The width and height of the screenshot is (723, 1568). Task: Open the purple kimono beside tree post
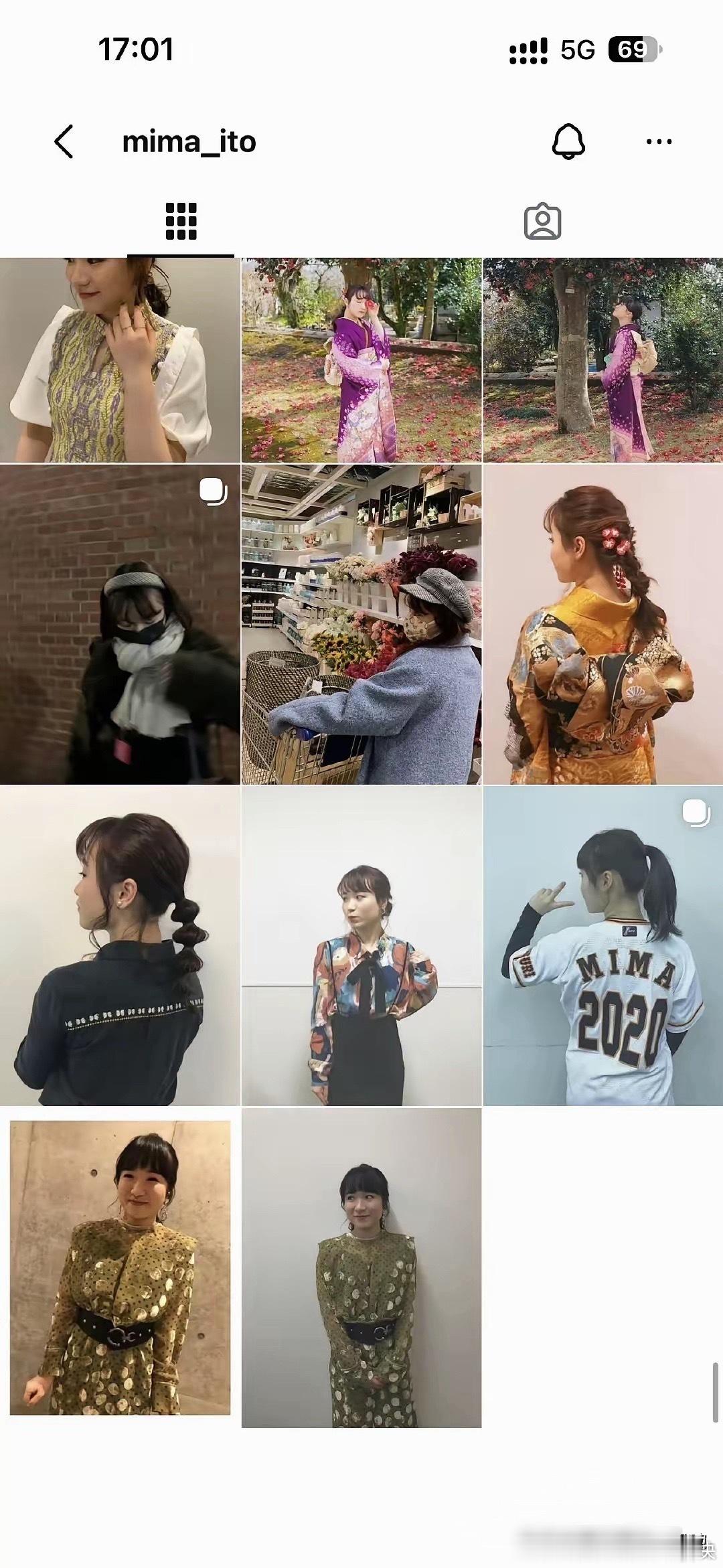pos(603,360)
